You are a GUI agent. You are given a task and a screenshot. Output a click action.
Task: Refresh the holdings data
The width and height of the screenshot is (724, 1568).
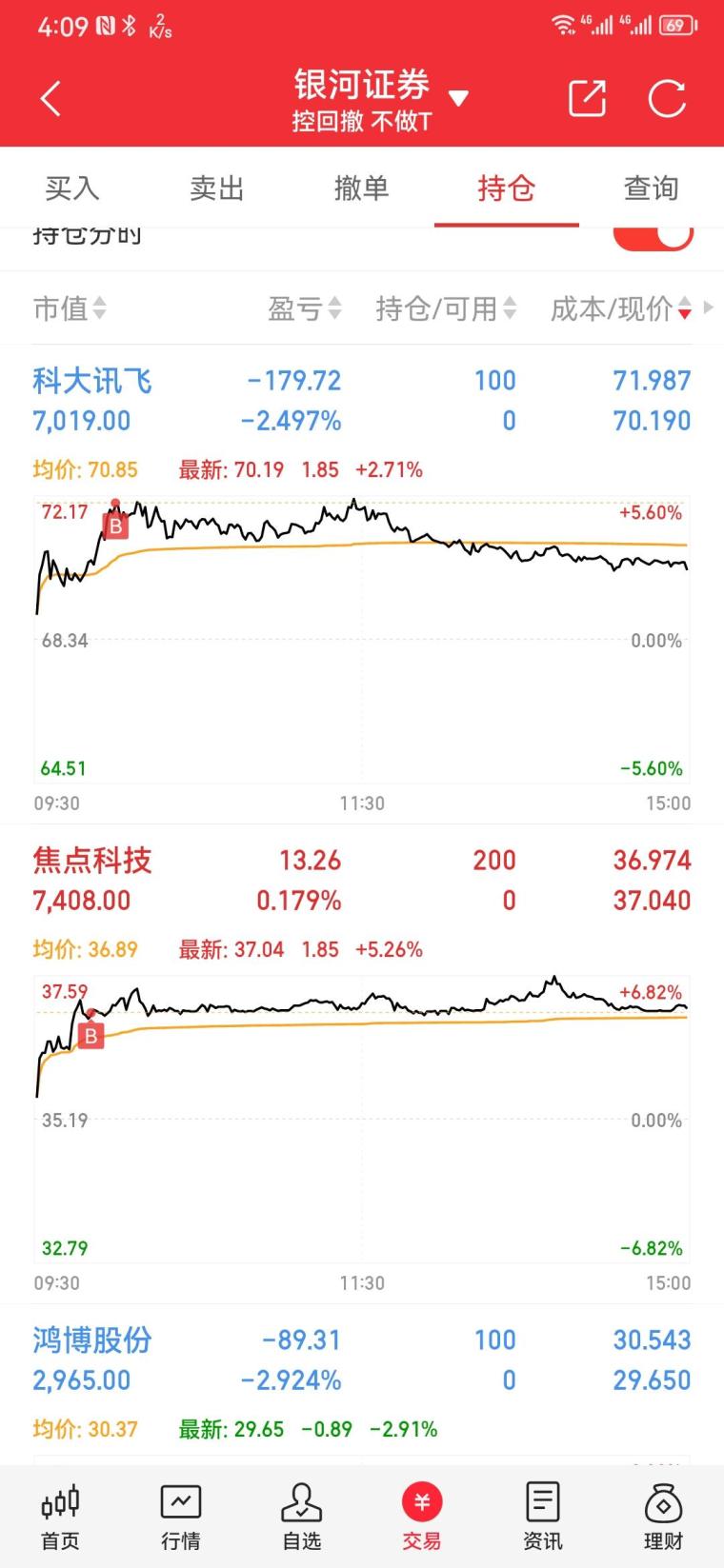pos(666,98)
